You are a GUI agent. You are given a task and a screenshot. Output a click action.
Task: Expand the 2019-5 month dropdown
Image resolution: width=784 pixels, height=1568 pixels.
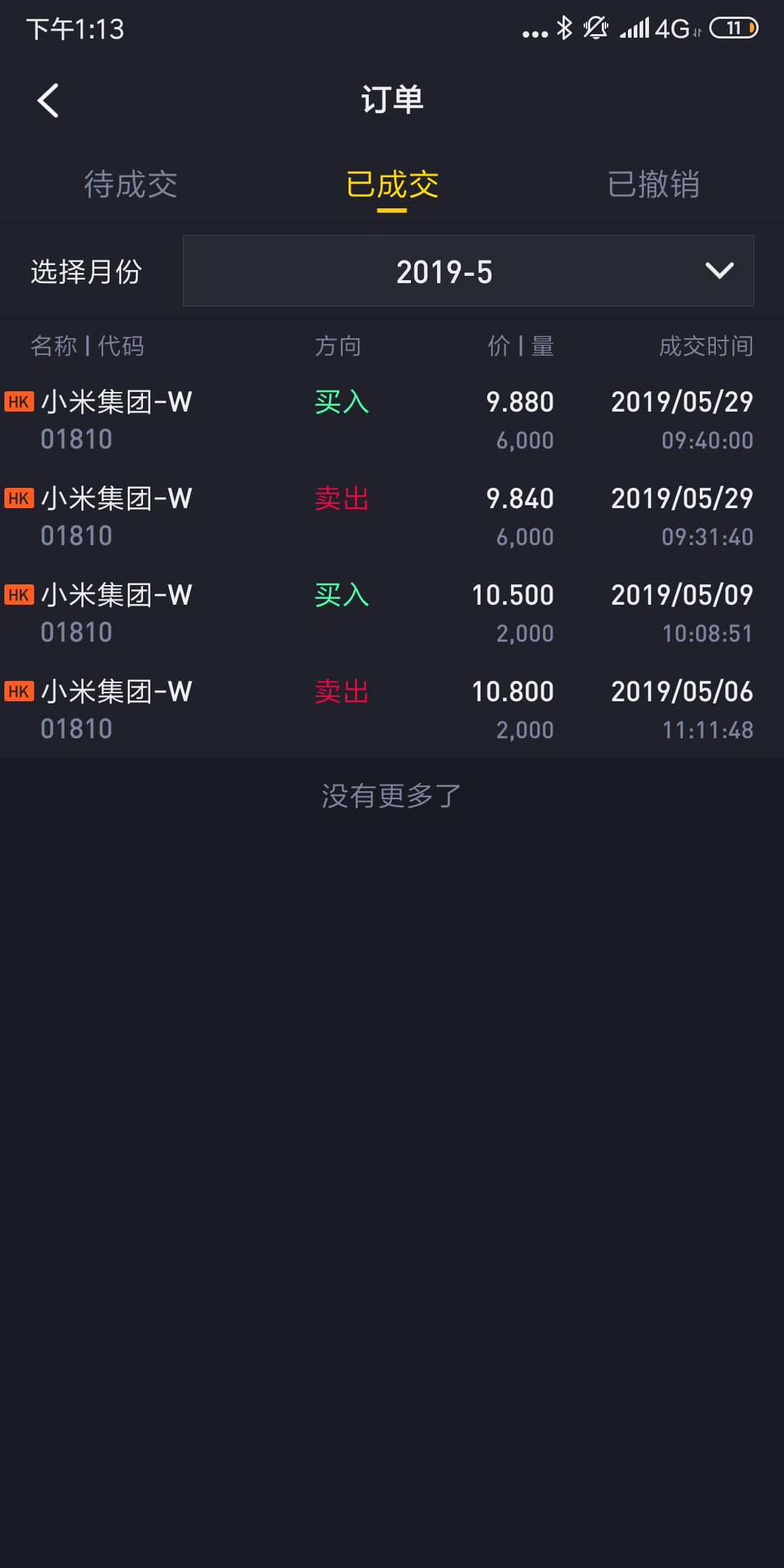coord(468,271)
